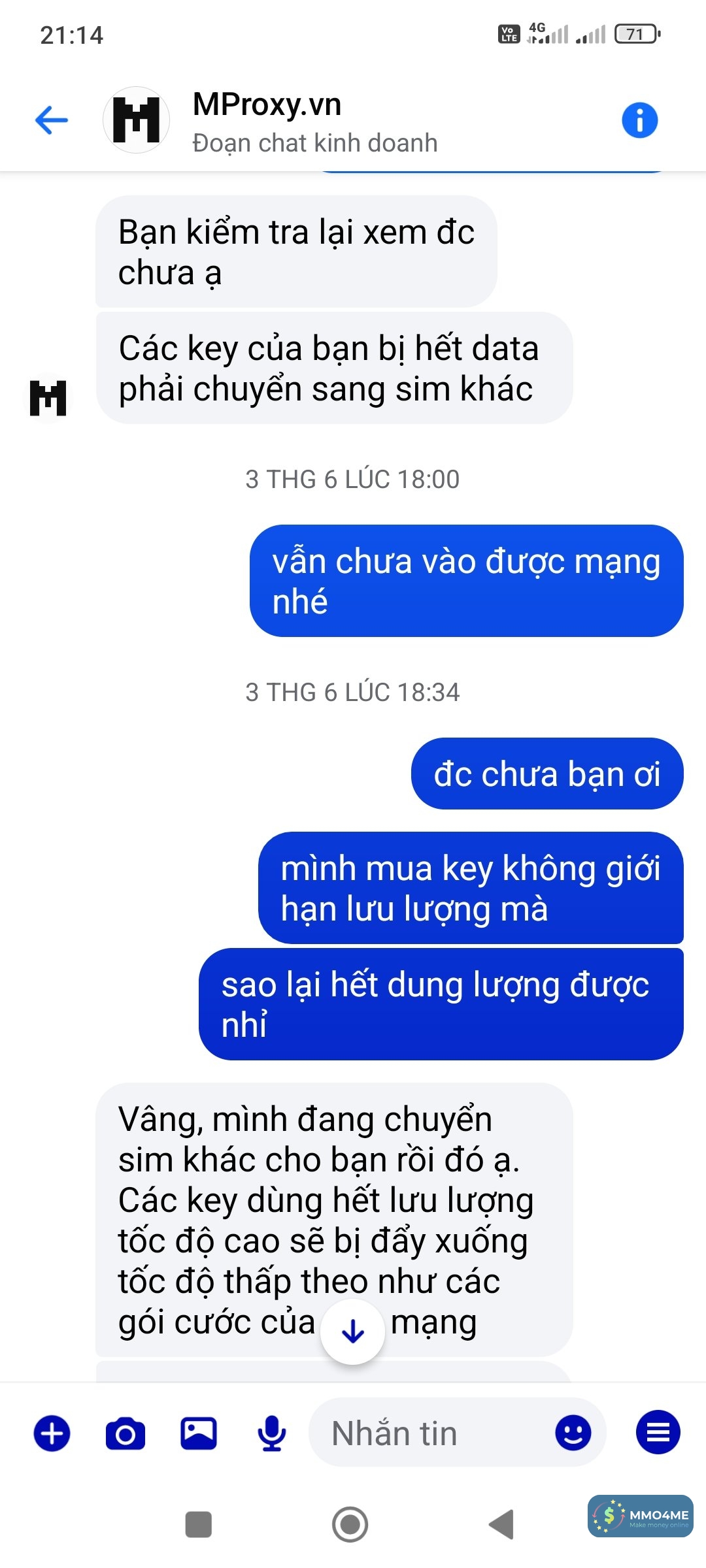Launch the camera to take a photo
The height and width of the screenshot is (1568, 706).
(x=126, y=1433)
